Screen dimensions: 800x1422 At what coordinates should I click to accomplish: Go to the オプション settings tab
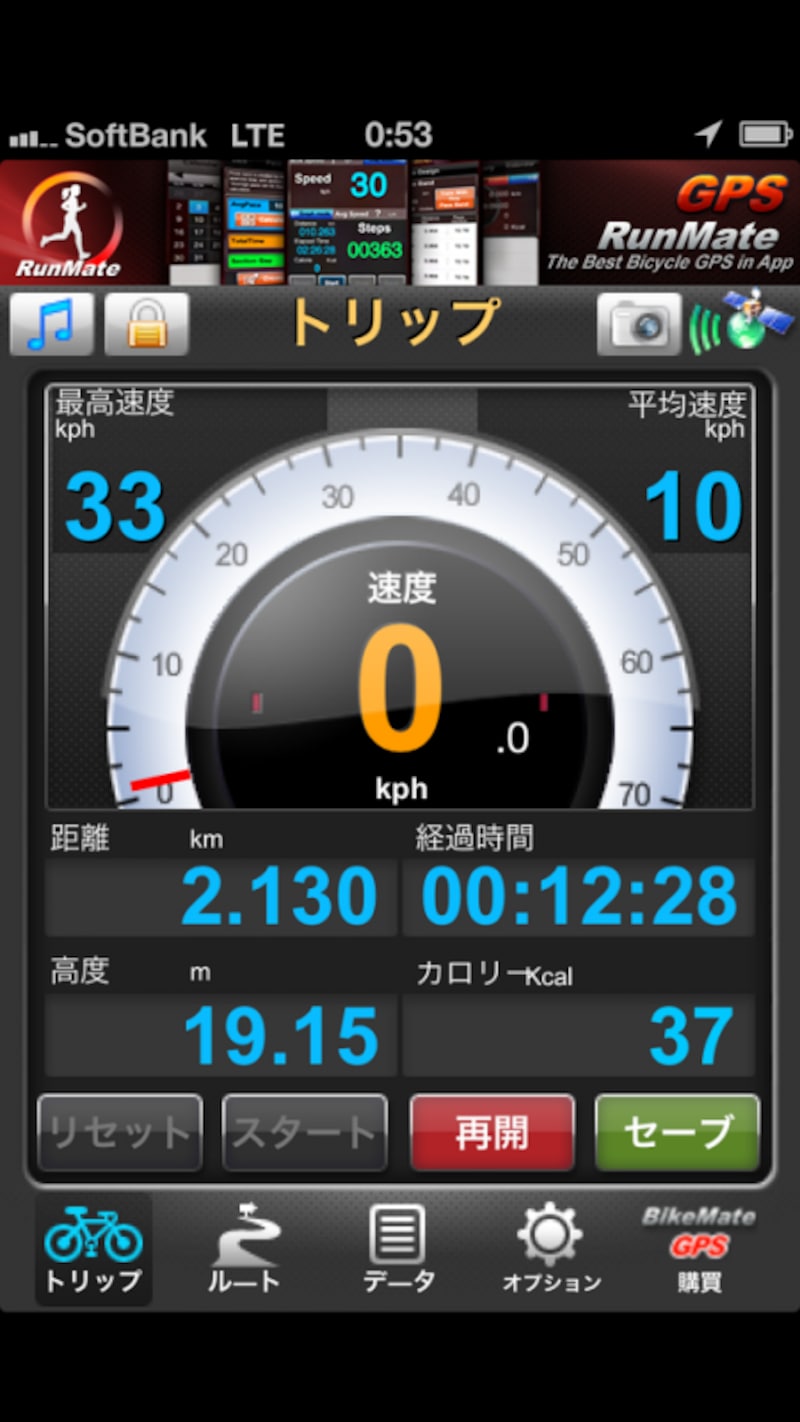(x=551, y=1250)
